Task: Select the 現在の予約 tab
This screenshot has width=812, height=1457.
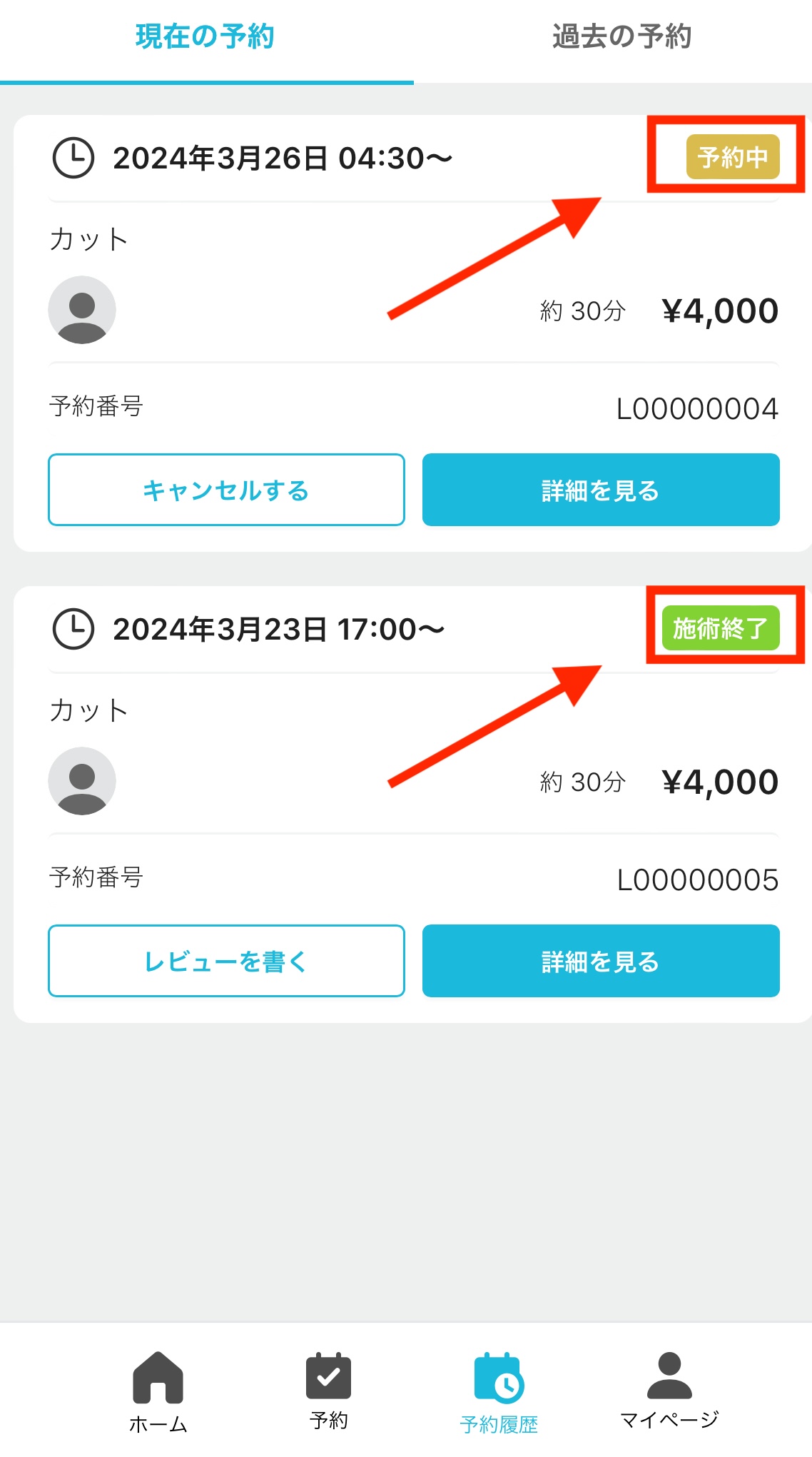Action: [205, 37]
